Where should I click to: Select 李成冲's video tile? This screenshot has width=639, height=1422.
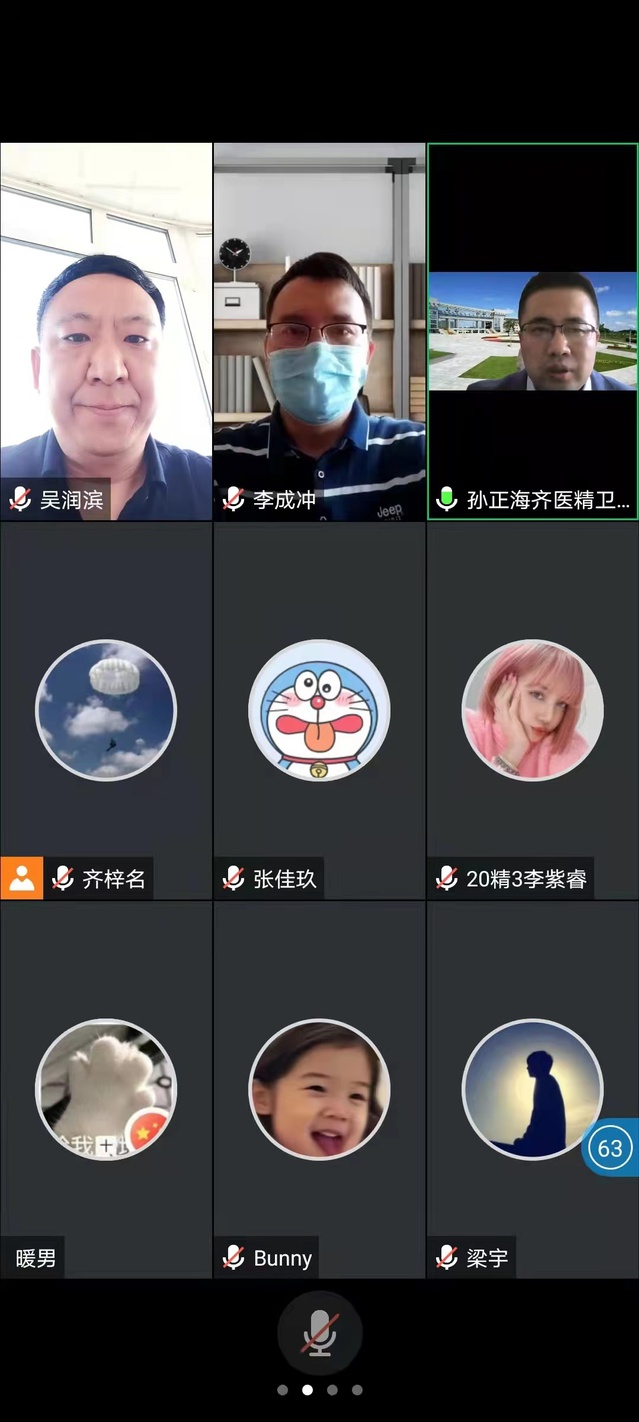[x=319, y=330]
